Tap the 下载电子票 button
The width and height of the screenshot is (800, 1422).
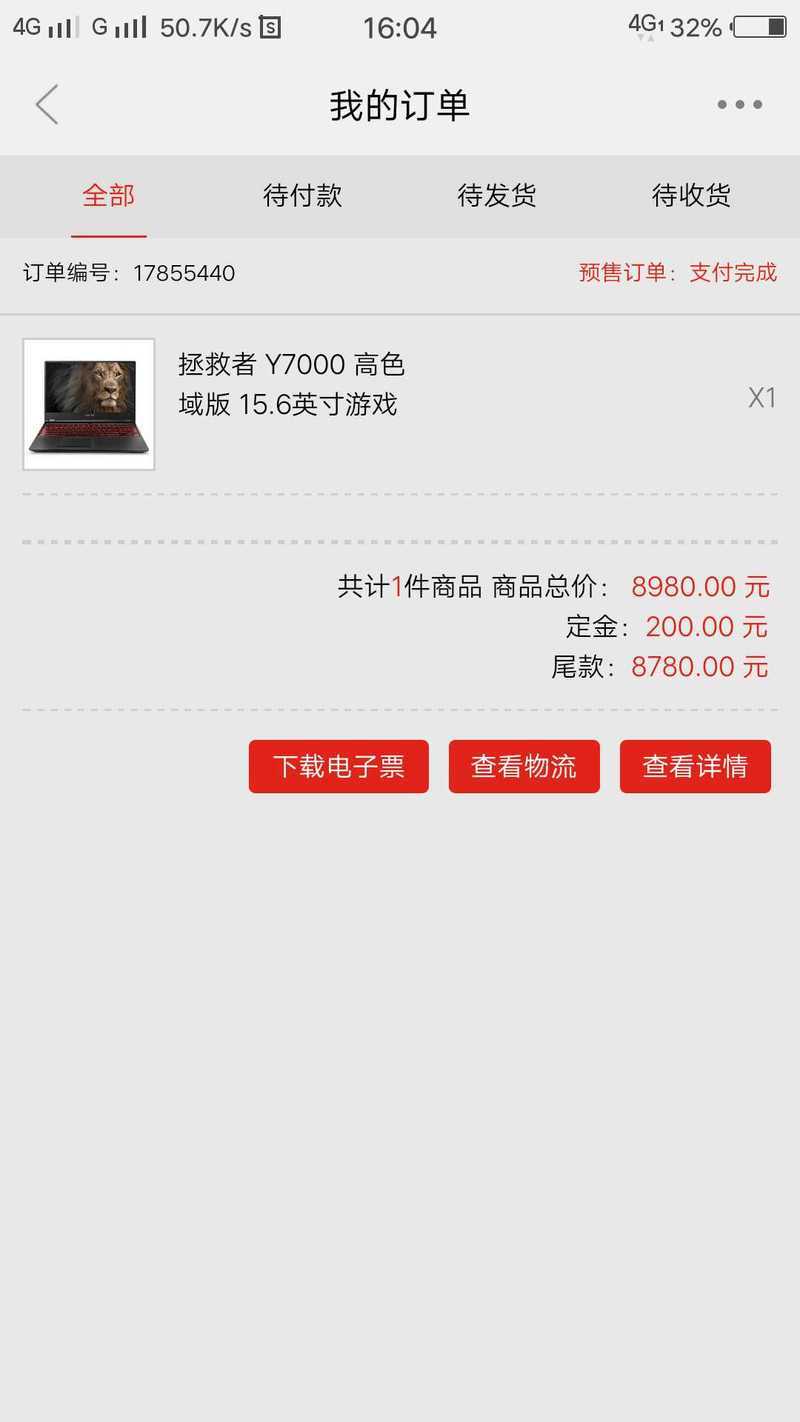338,767
